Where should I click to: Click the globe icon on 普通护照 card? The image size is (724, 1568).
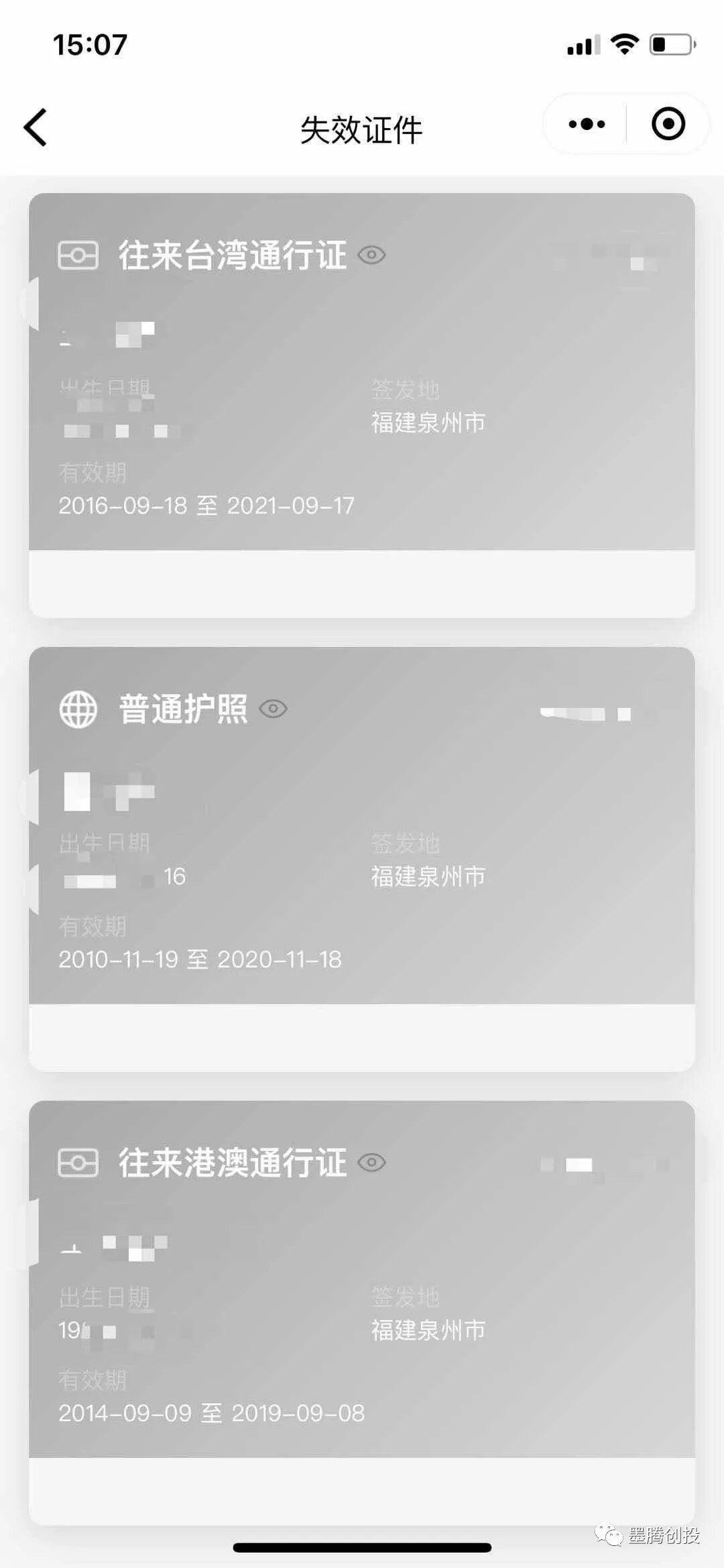[78, 709]
